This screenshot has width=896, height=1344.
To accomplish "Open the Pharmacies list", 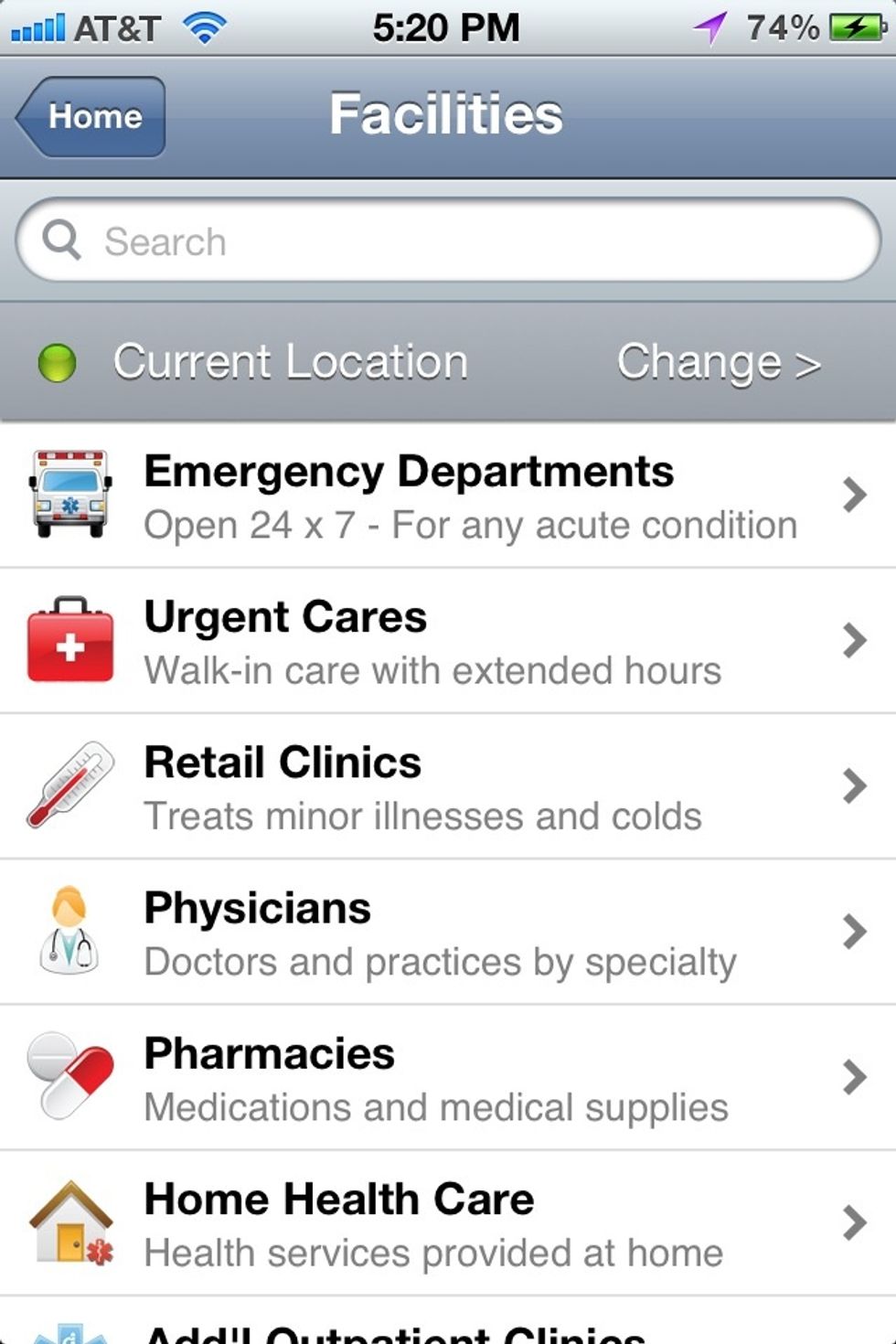I will (x=448, y=1078).
